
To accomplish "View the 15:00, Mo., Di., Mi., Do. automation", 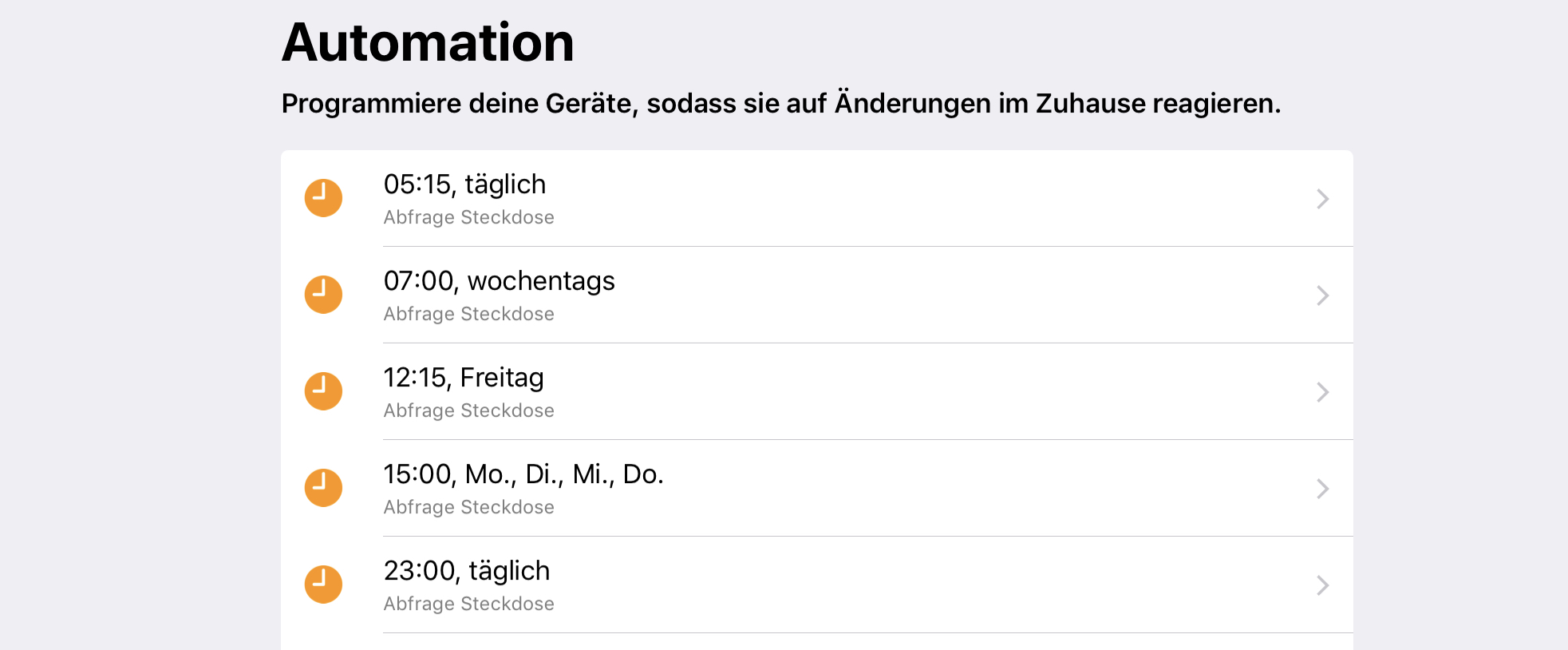I will click(x=816, y=489).
